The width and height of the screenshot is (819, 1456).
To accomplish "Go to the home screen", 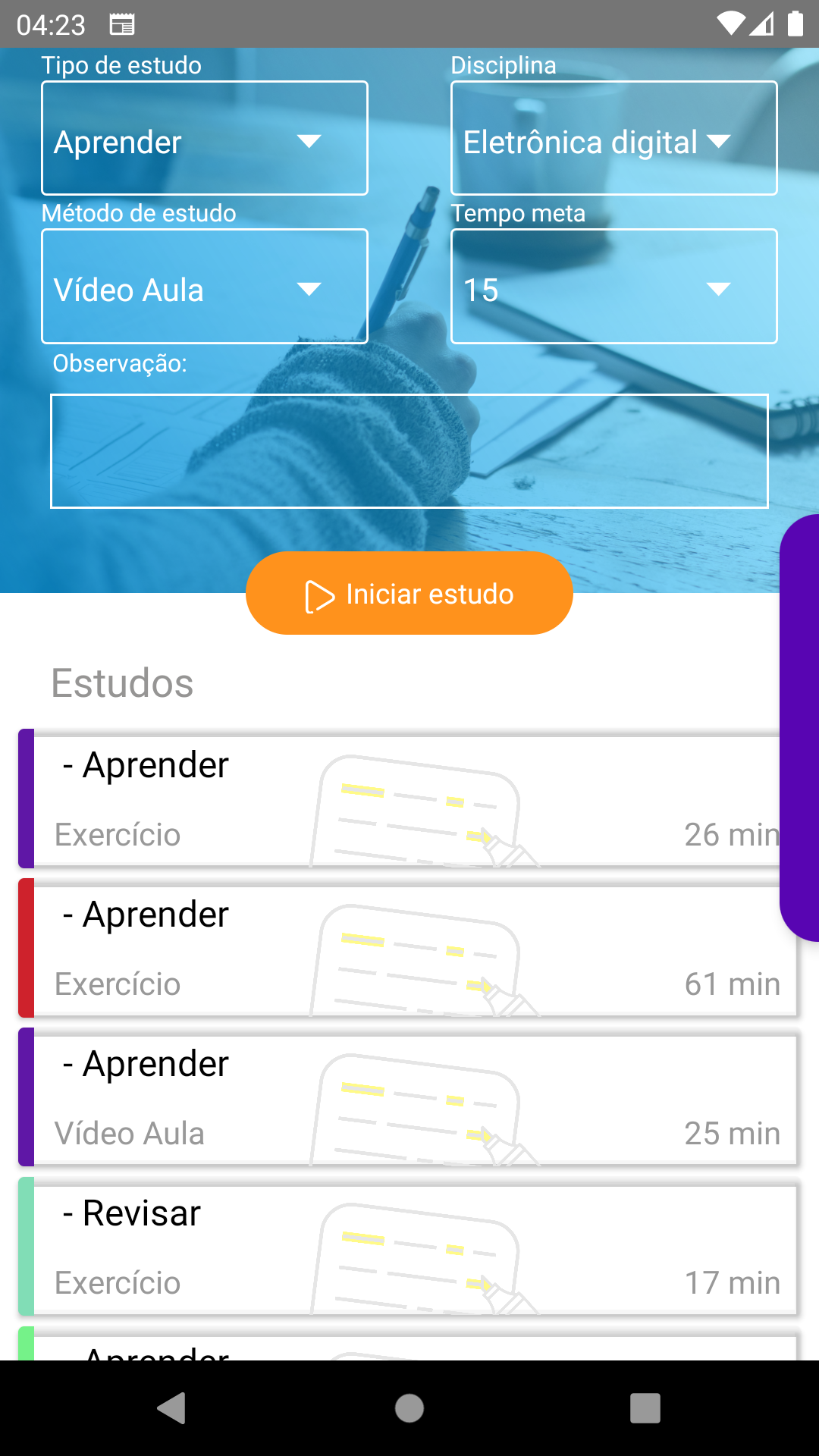I will point(409,1408).
